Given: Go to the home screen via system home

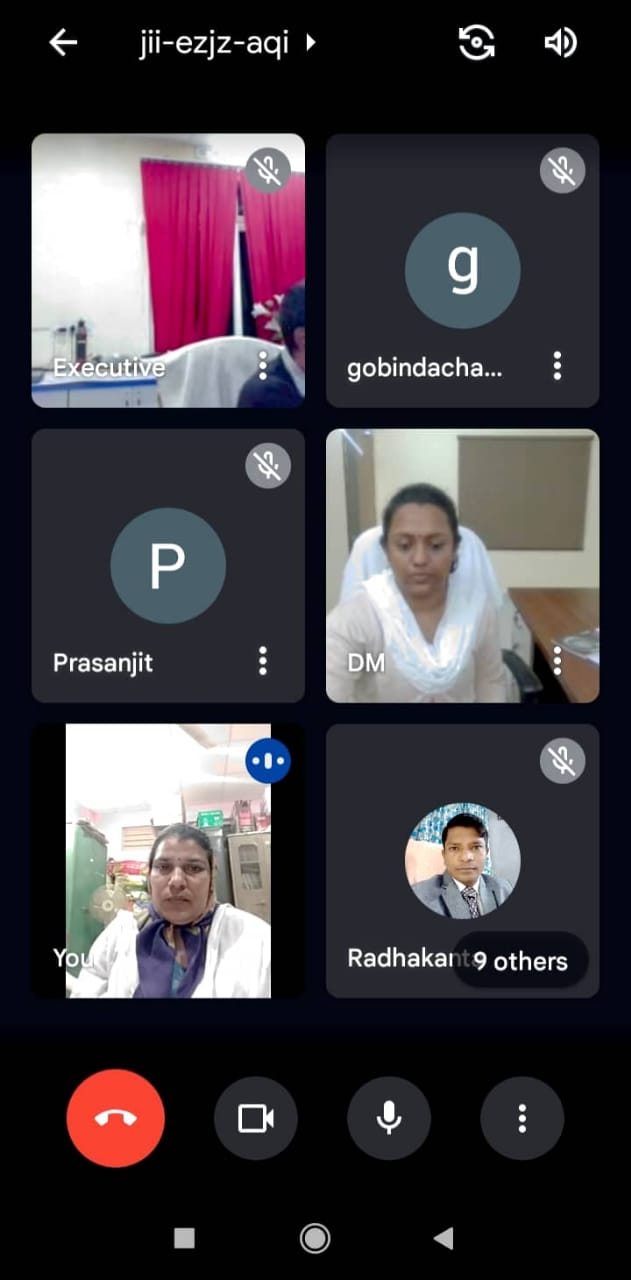Looking at the screenshot, I should pos(315,1238).
